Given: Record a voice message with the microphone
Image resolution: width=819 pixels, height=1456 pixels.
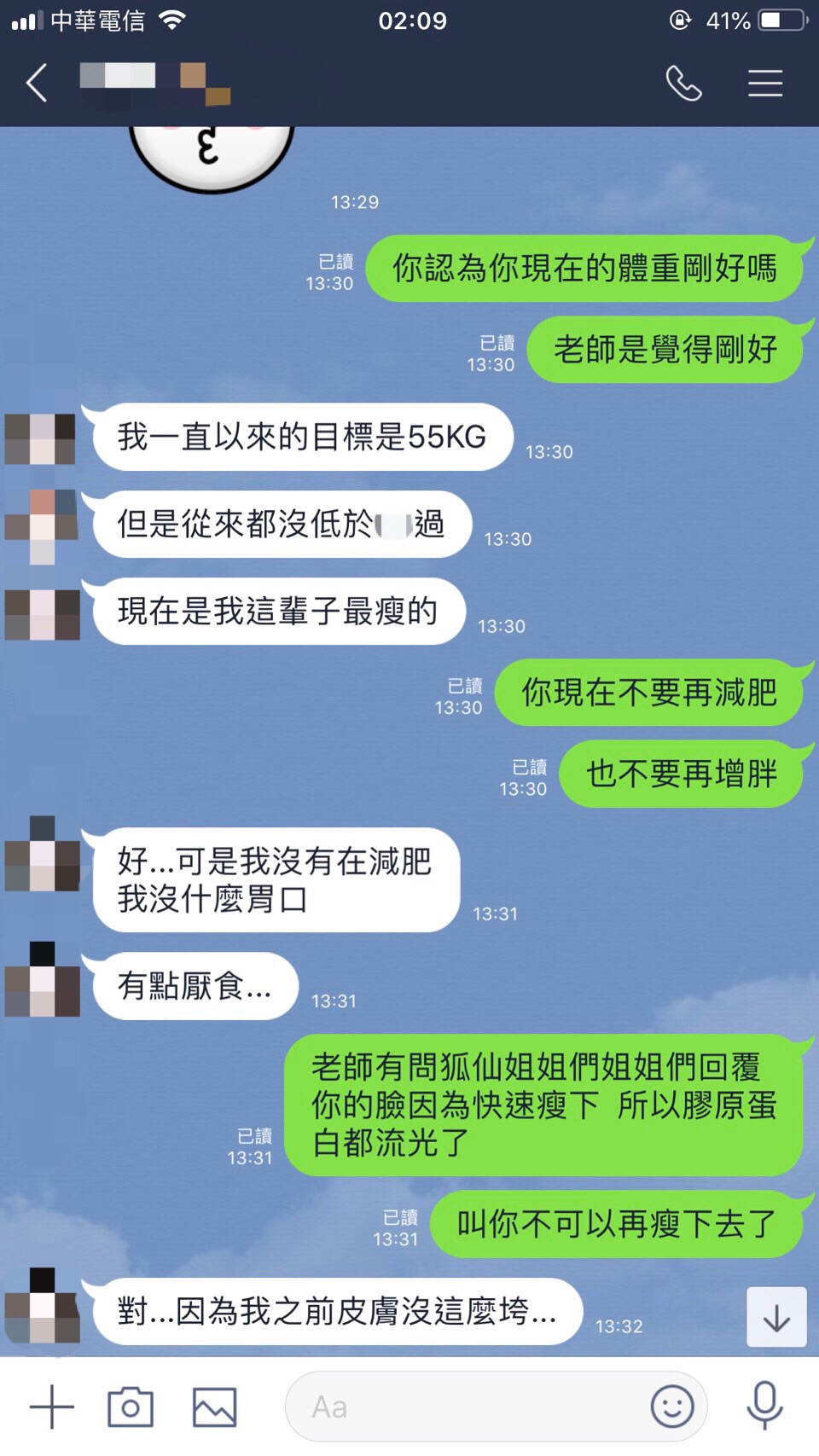Looking at the screenshot, I should (764, 1405).
